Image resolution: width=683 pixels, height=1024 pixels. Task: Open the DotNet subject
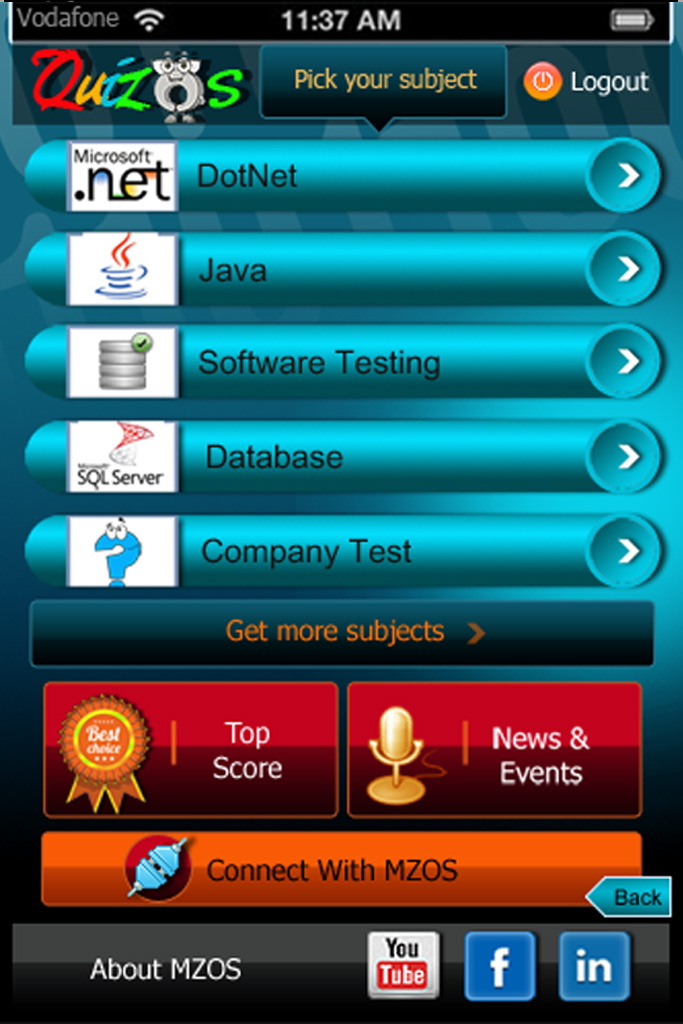342,177
